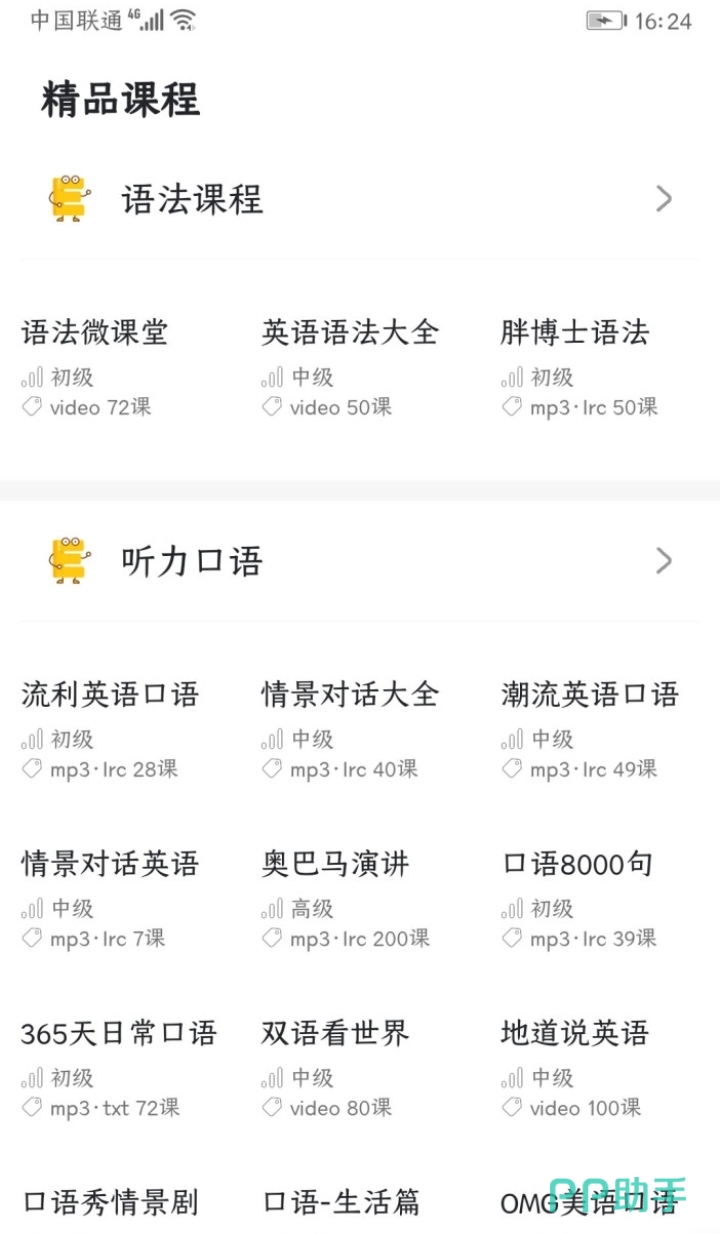Viewport: 720px width, 1234px height.
Task: Open the 奥巴马演讲 course
Action: pyautogui.click(x=336, y=864)
